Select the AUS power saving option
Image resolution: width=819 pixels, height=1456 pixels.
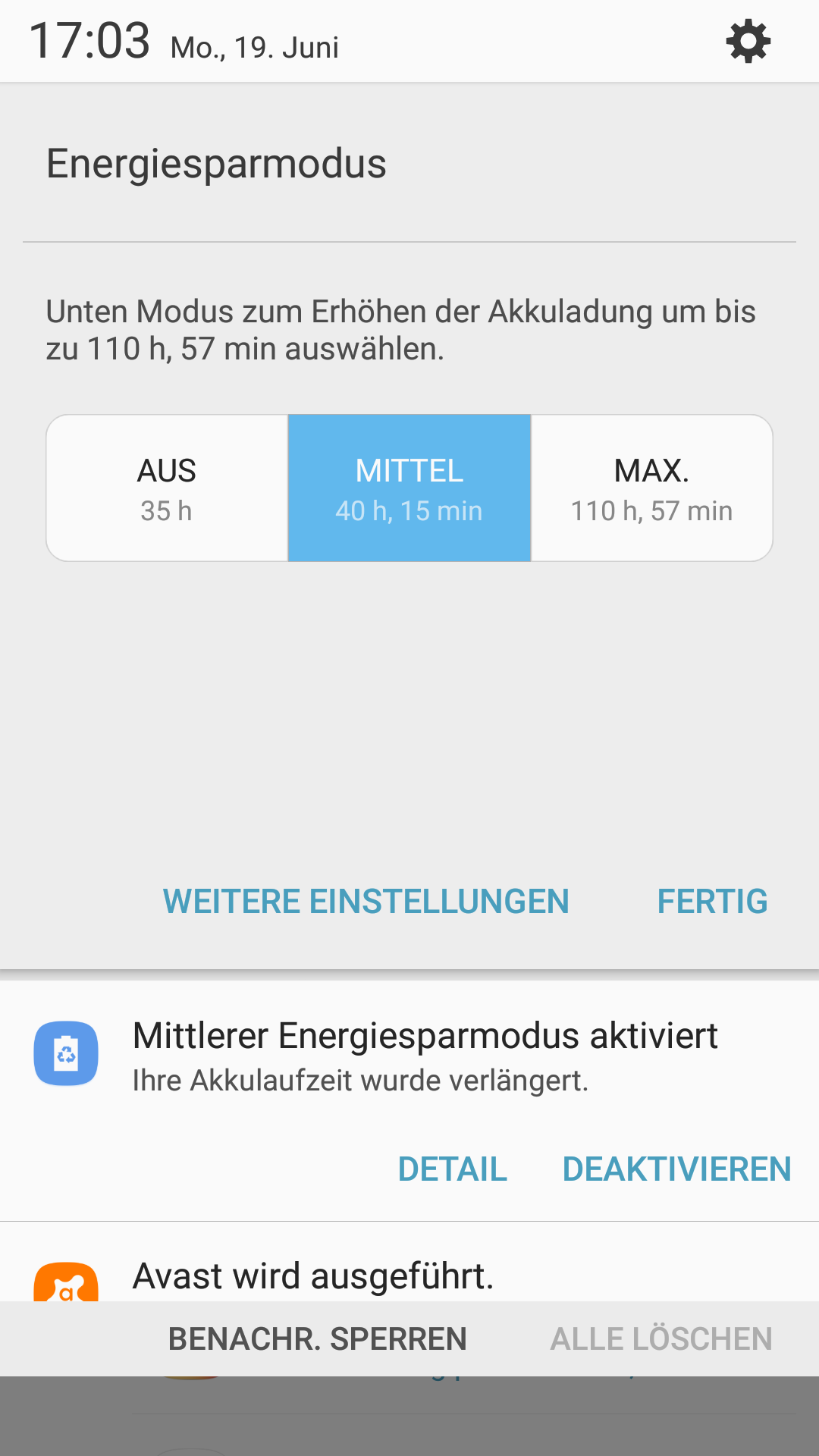(x=167, y=488)
